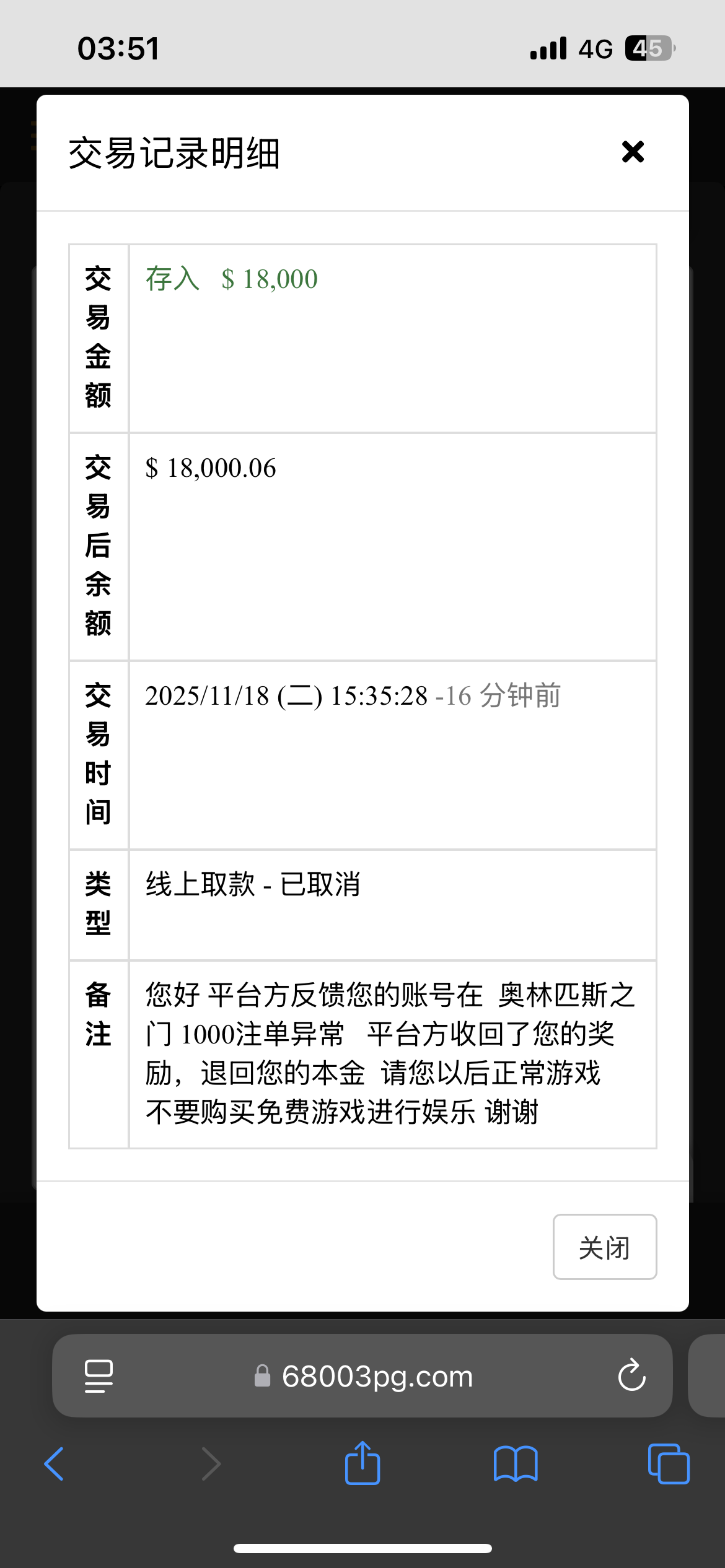Tap the battery indicator showing 45
The width and height of the screenshot is (725, 1568).
[x=648, y=48]
